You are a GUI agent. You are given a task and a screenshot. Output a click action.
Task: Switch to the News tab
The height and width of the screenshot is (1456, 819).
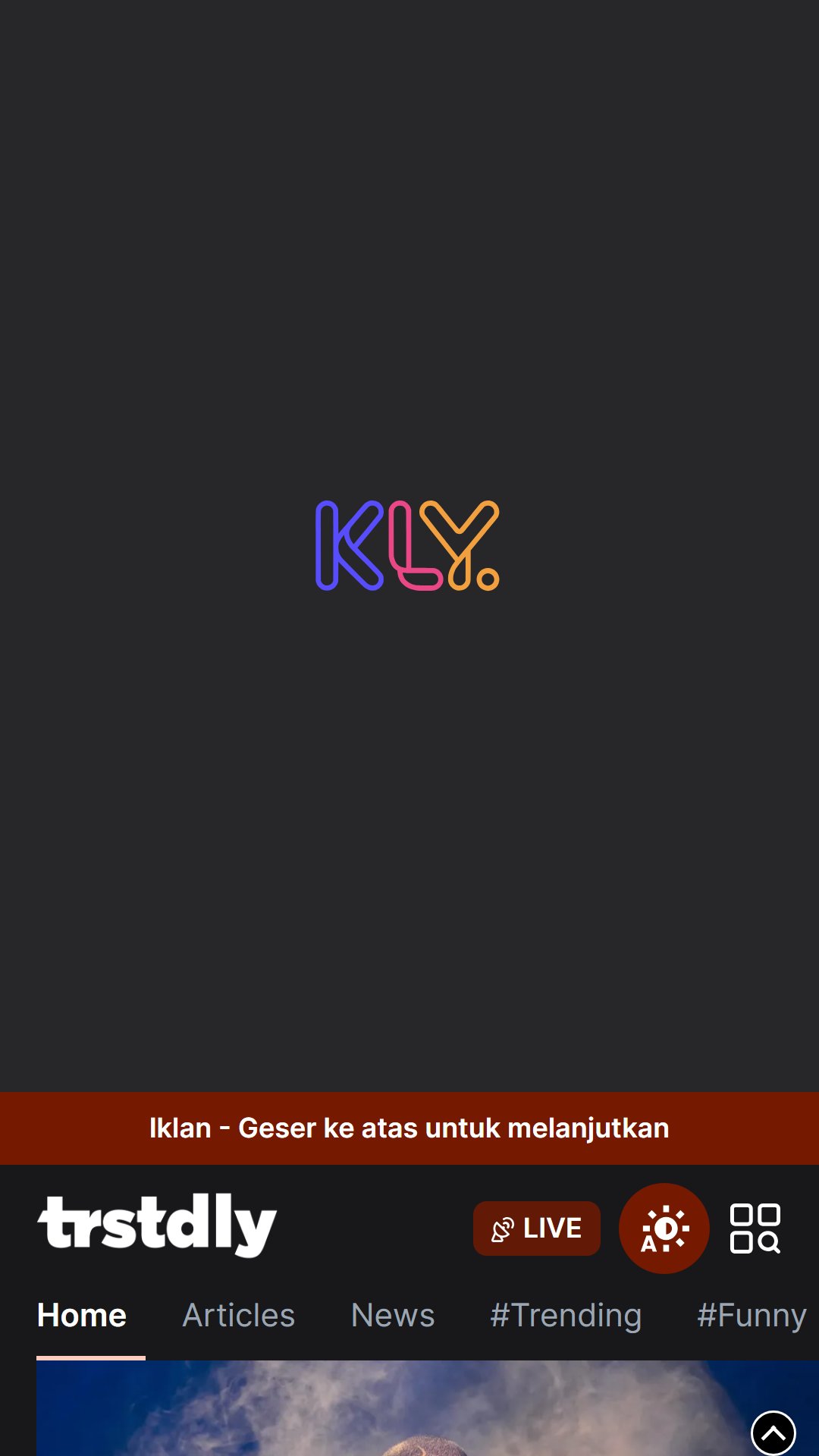[393, 1316]
